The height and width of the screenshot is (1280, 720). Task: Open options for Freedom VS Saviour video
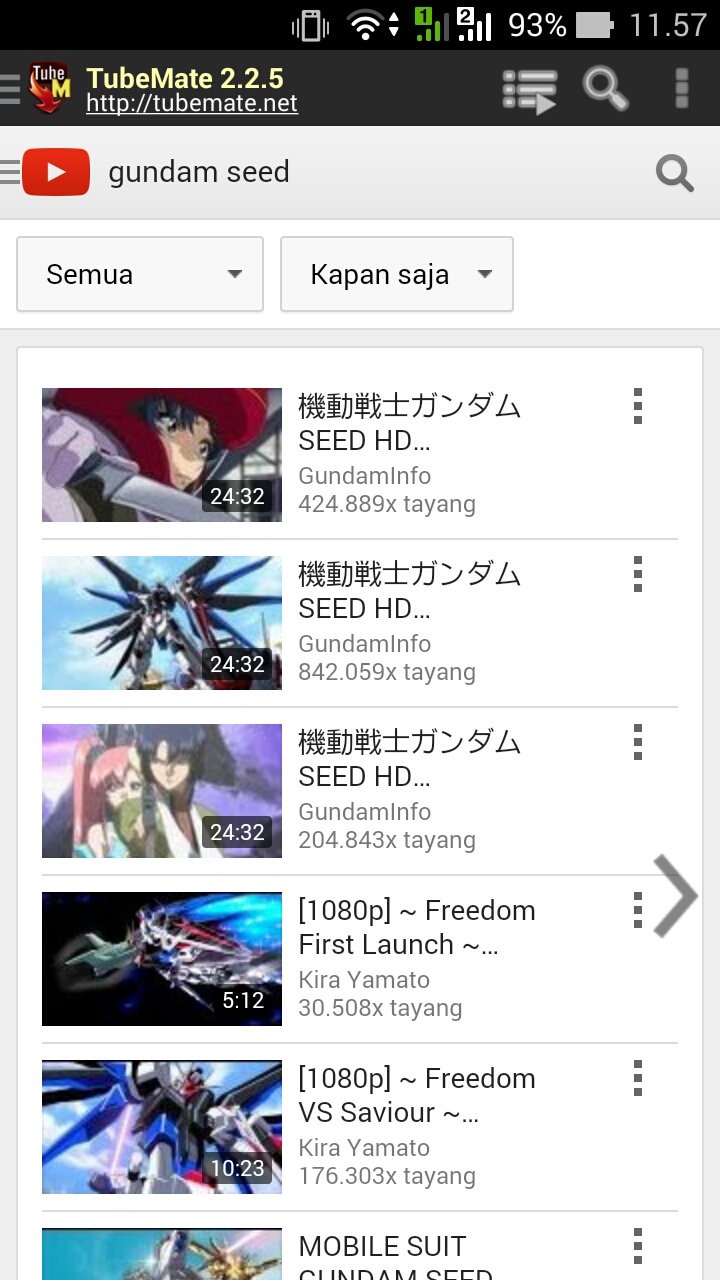[637, 1079]
